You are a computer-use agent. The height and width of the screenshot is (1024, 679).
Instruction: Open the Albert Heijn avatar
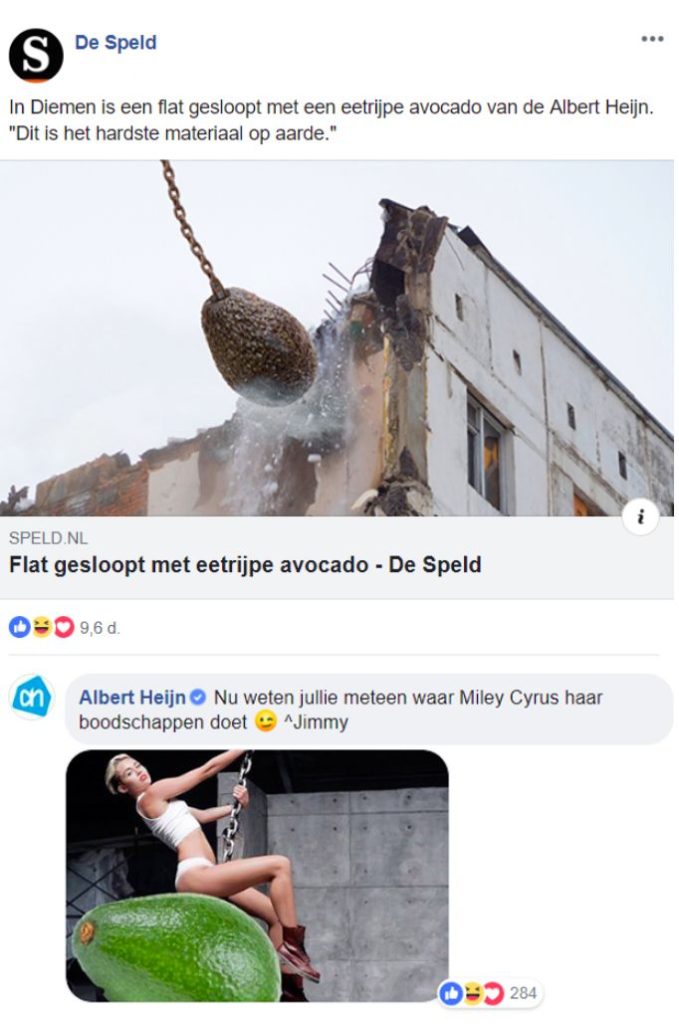32,698
